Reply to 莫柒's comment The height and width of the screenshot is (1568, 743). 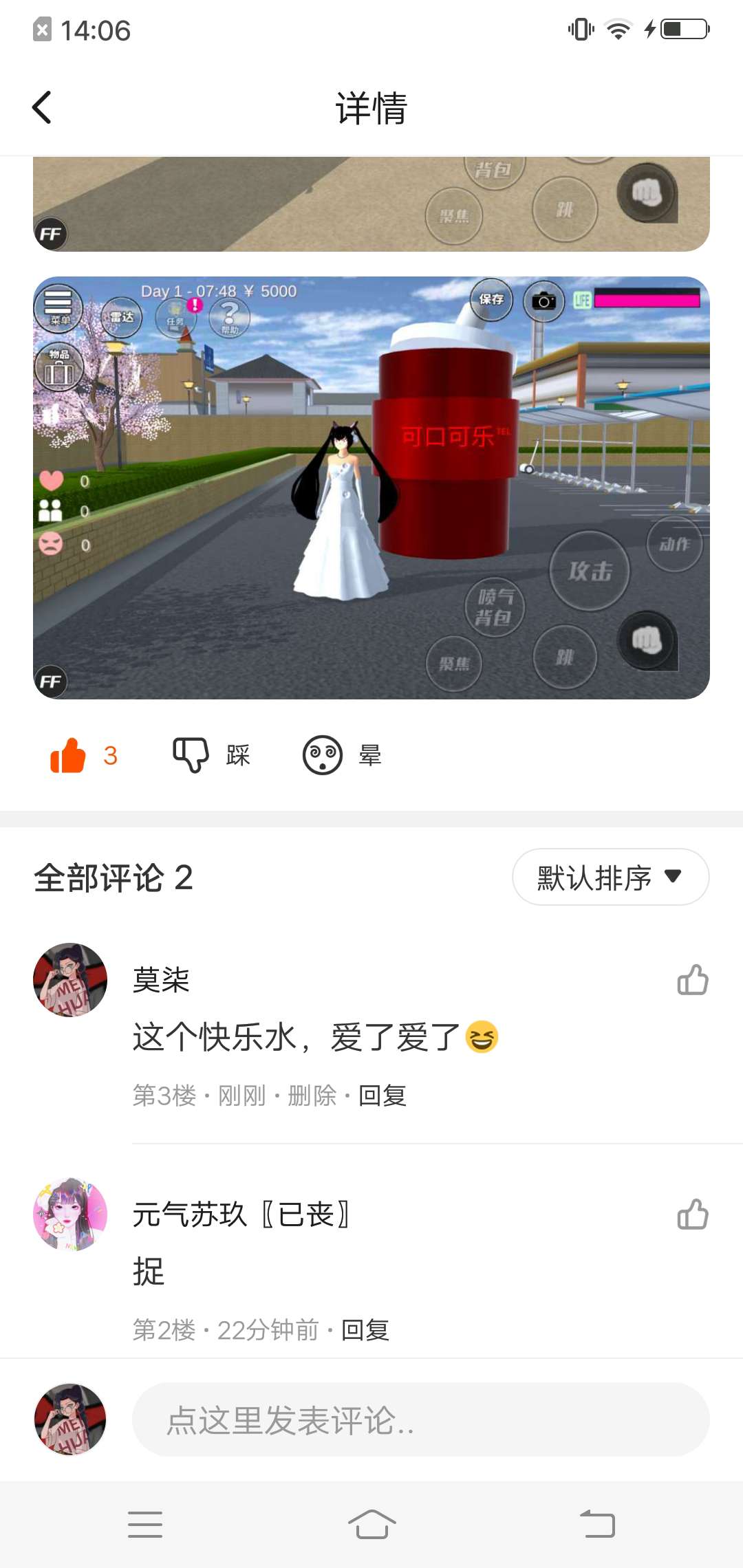pos(383,1096)
